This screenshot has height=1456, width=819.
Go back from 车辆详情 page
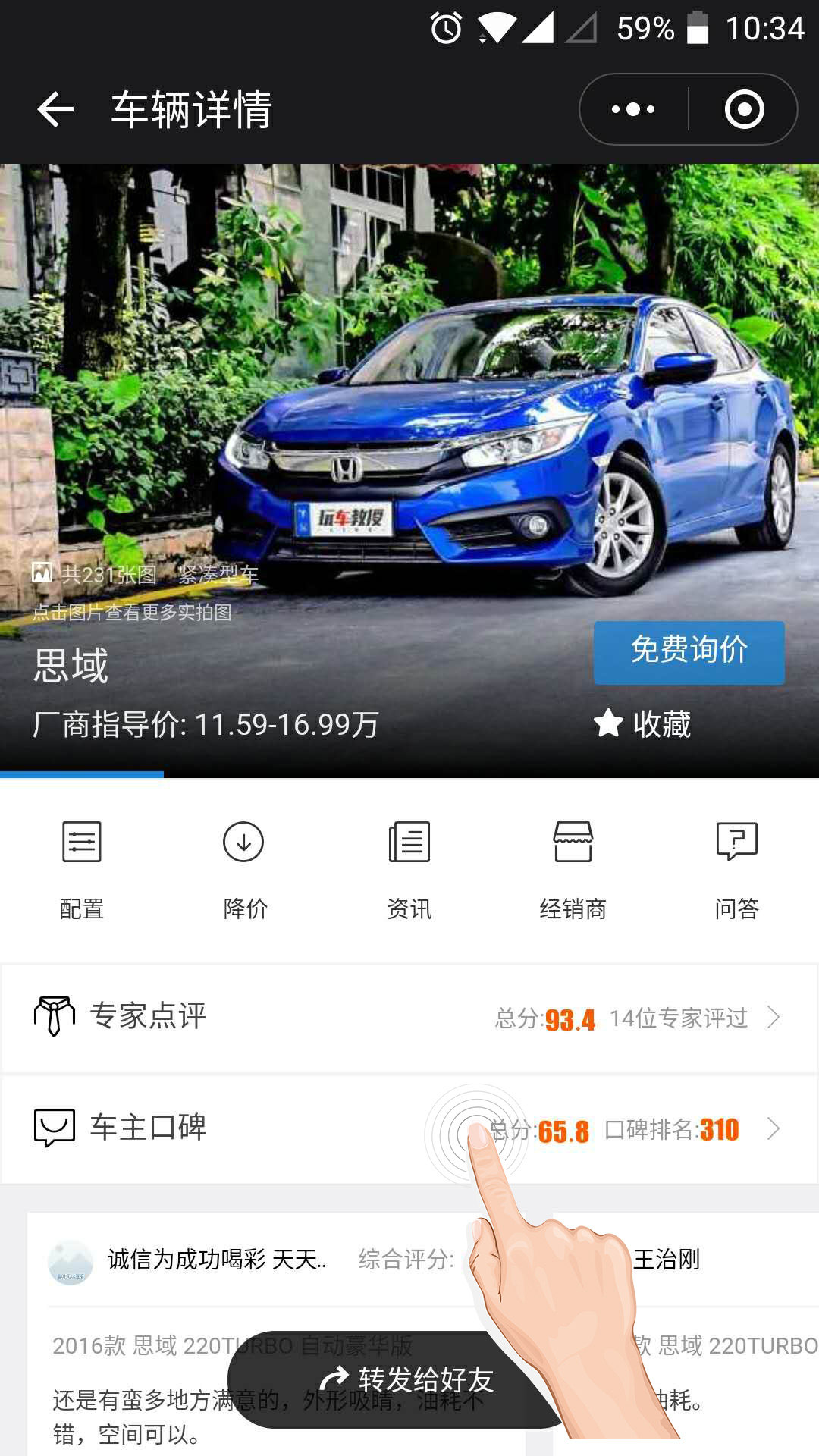[55, 110]
